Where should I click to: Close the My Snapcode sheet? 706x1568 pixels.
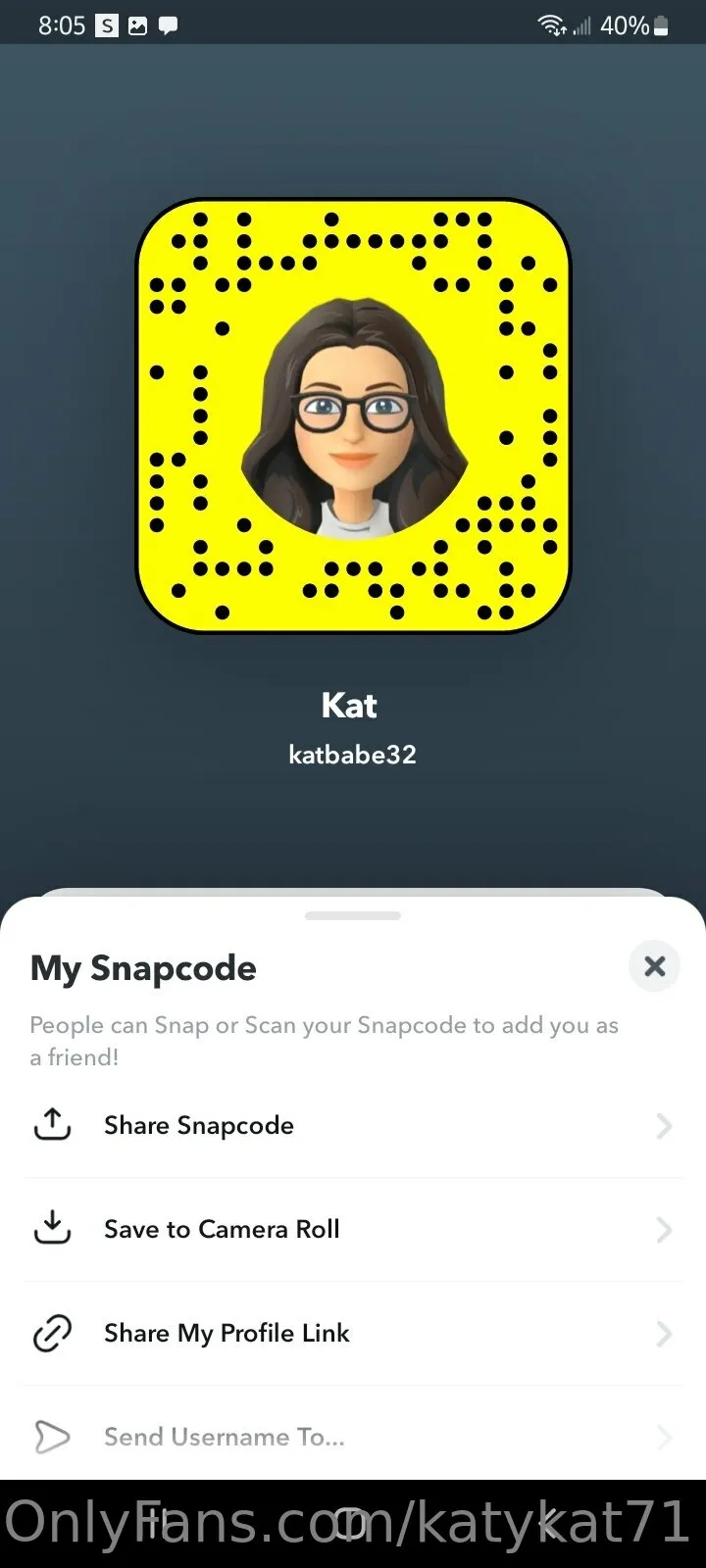click(x=654, y=967)
